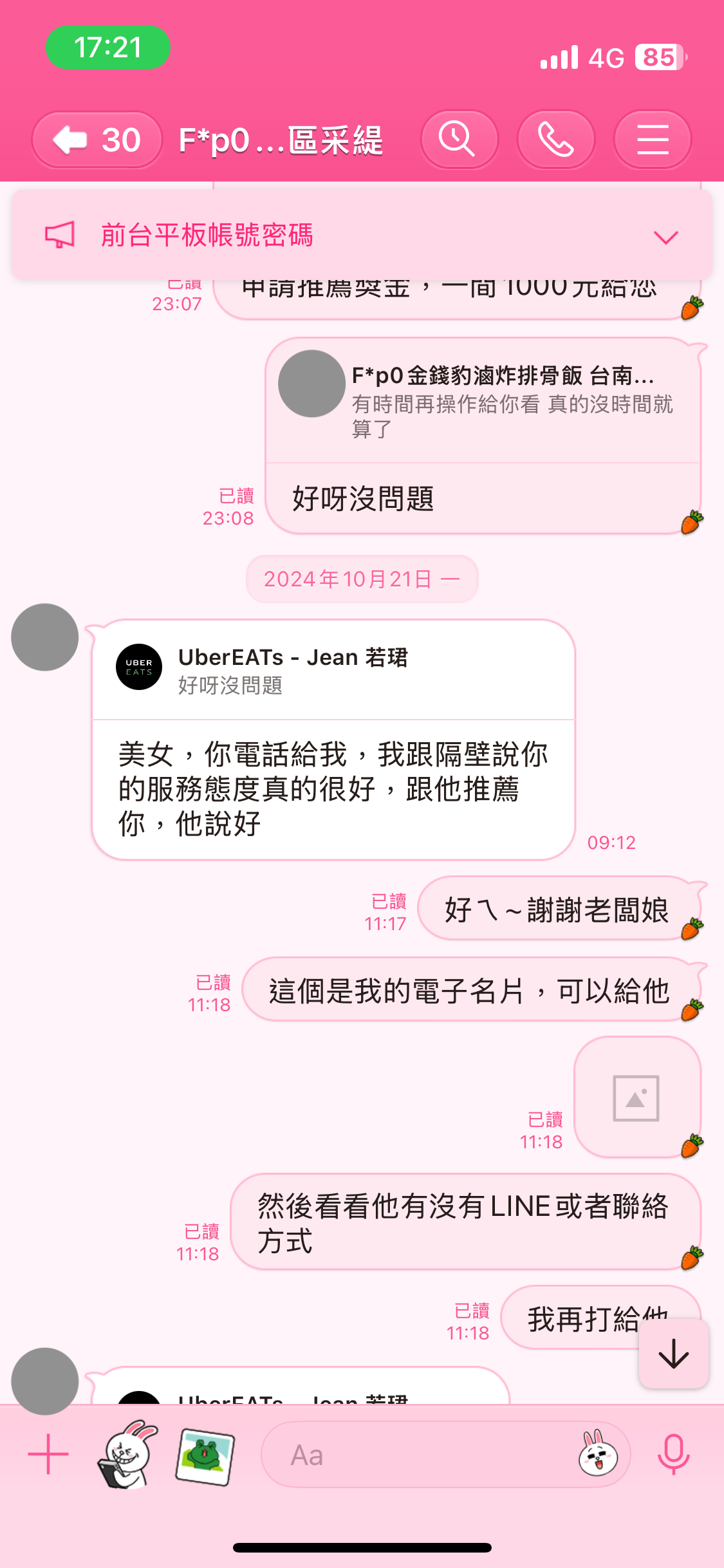Jump to the latest message
The image size is (724, 1568).
(673, 1354)
